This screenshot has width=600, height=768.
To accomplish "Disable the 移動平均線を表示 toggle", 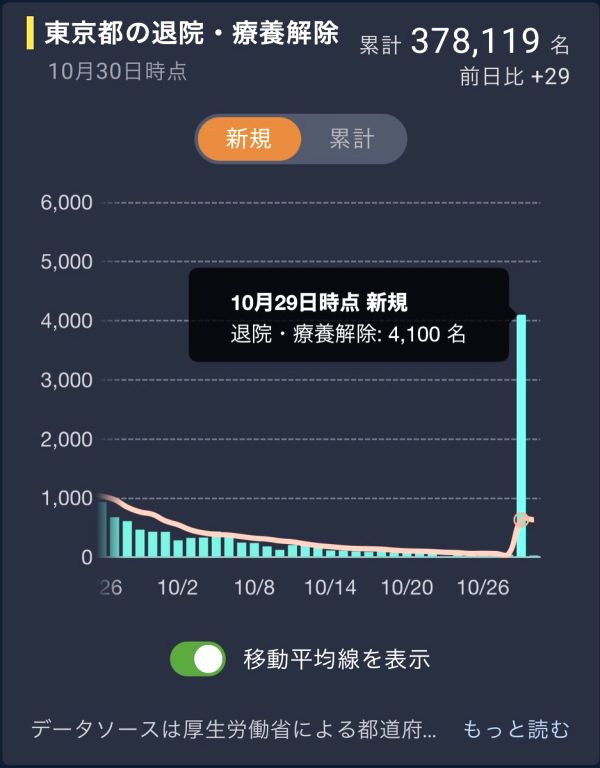I will tap(198, 659).
